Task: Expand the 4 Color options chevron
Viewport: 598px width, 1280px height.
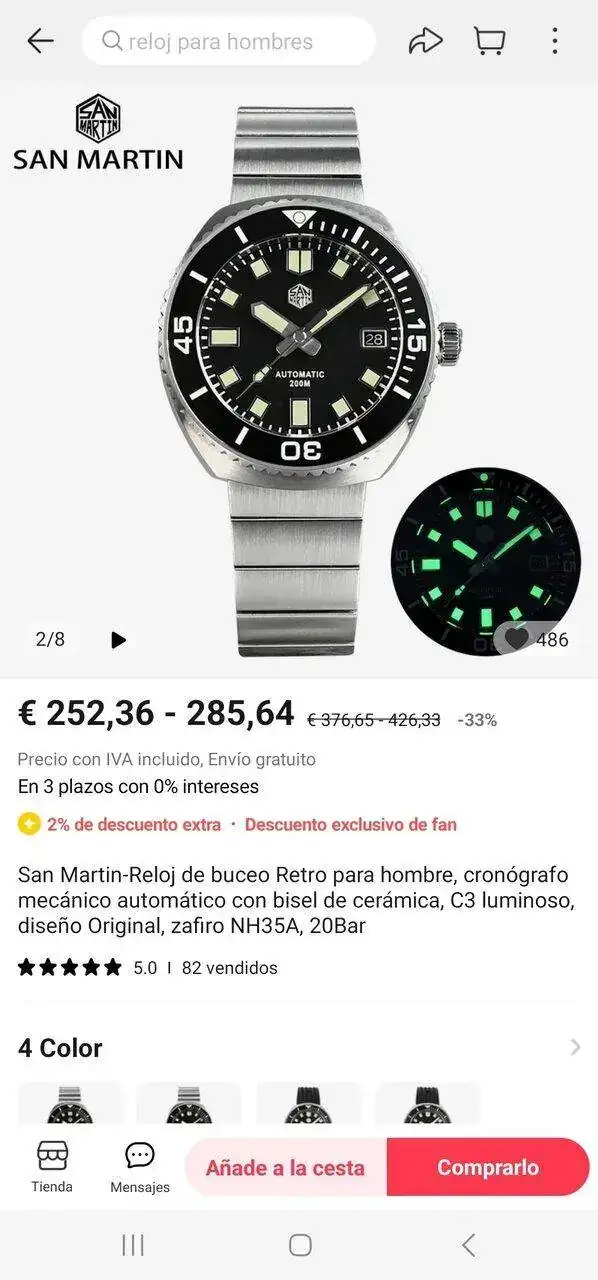Action: 575,1047
